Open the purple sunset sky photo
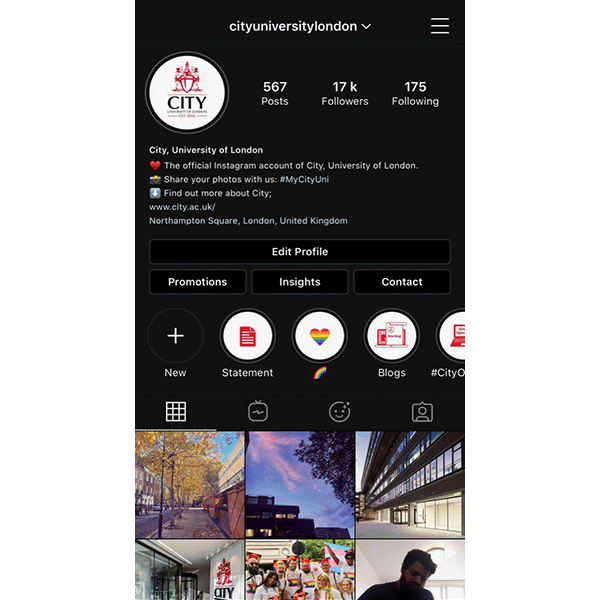 pyautogui.click(x=300, y=485)
